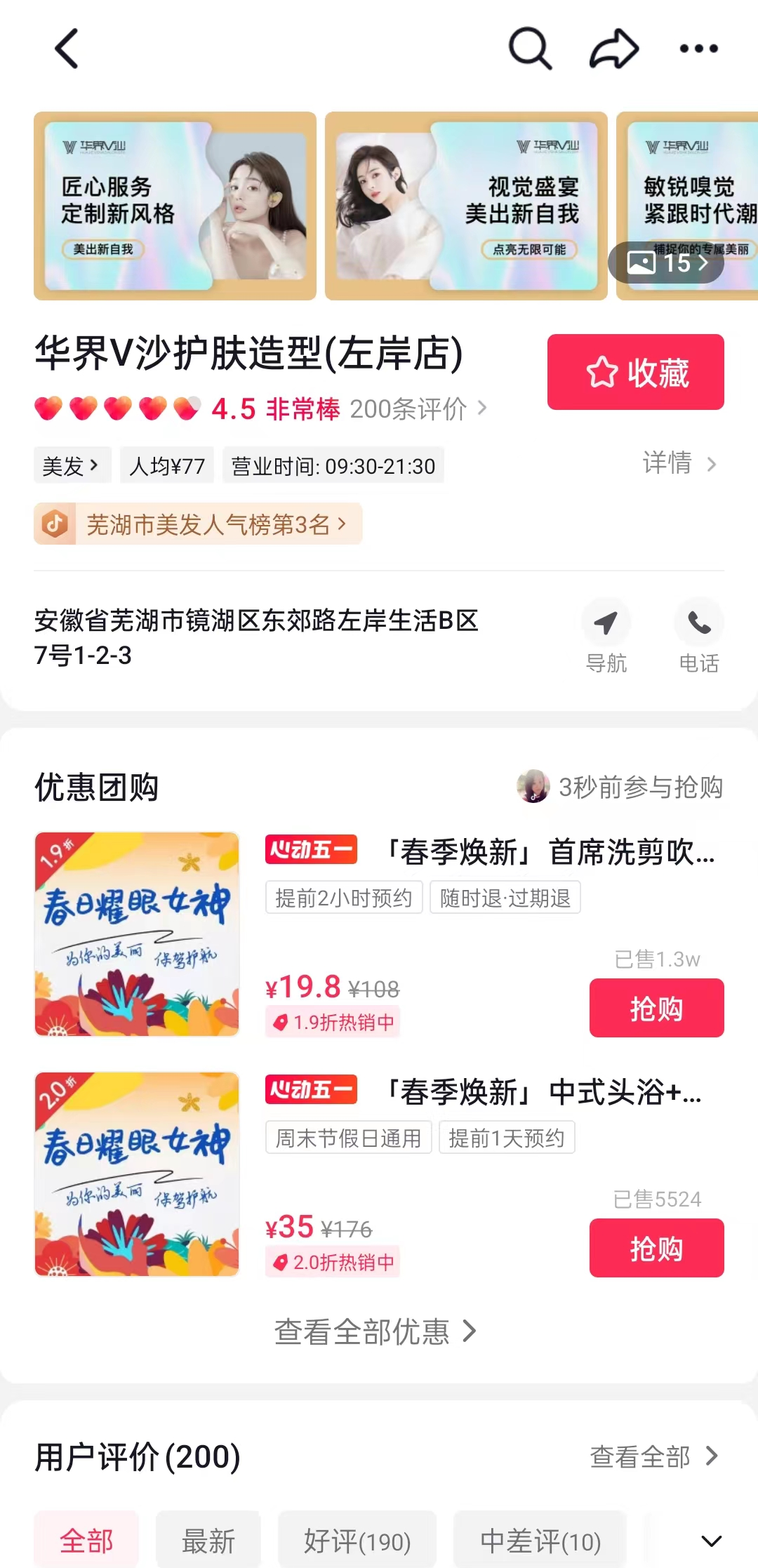Toggle favorite with the 收藏 button
The height and width of the screenshot is (1568, 758).
(634, 372)
